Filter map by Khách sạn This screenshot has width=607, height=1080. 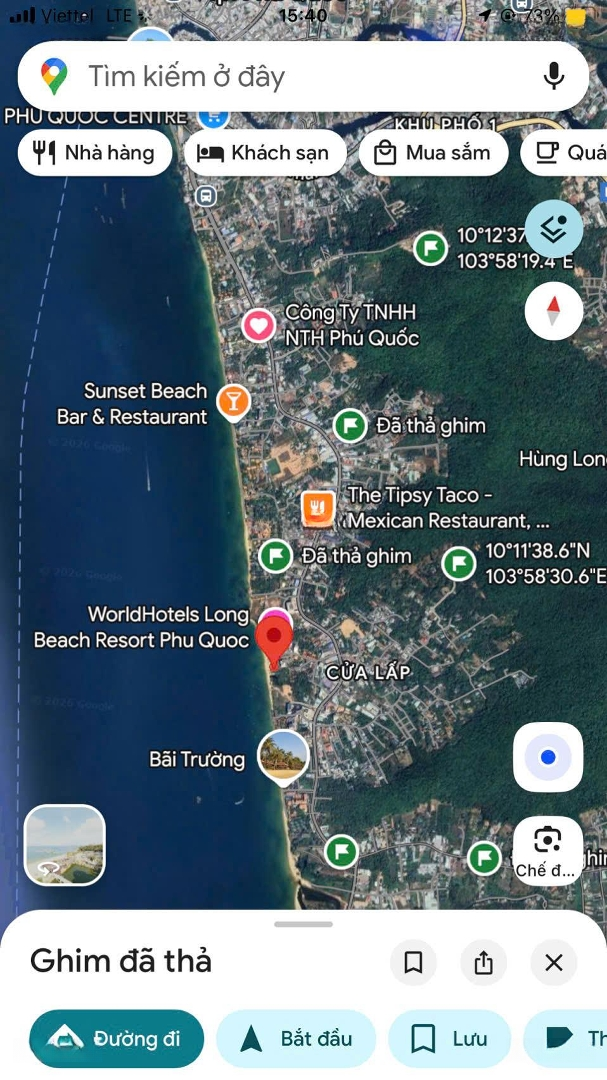point(265,153)
